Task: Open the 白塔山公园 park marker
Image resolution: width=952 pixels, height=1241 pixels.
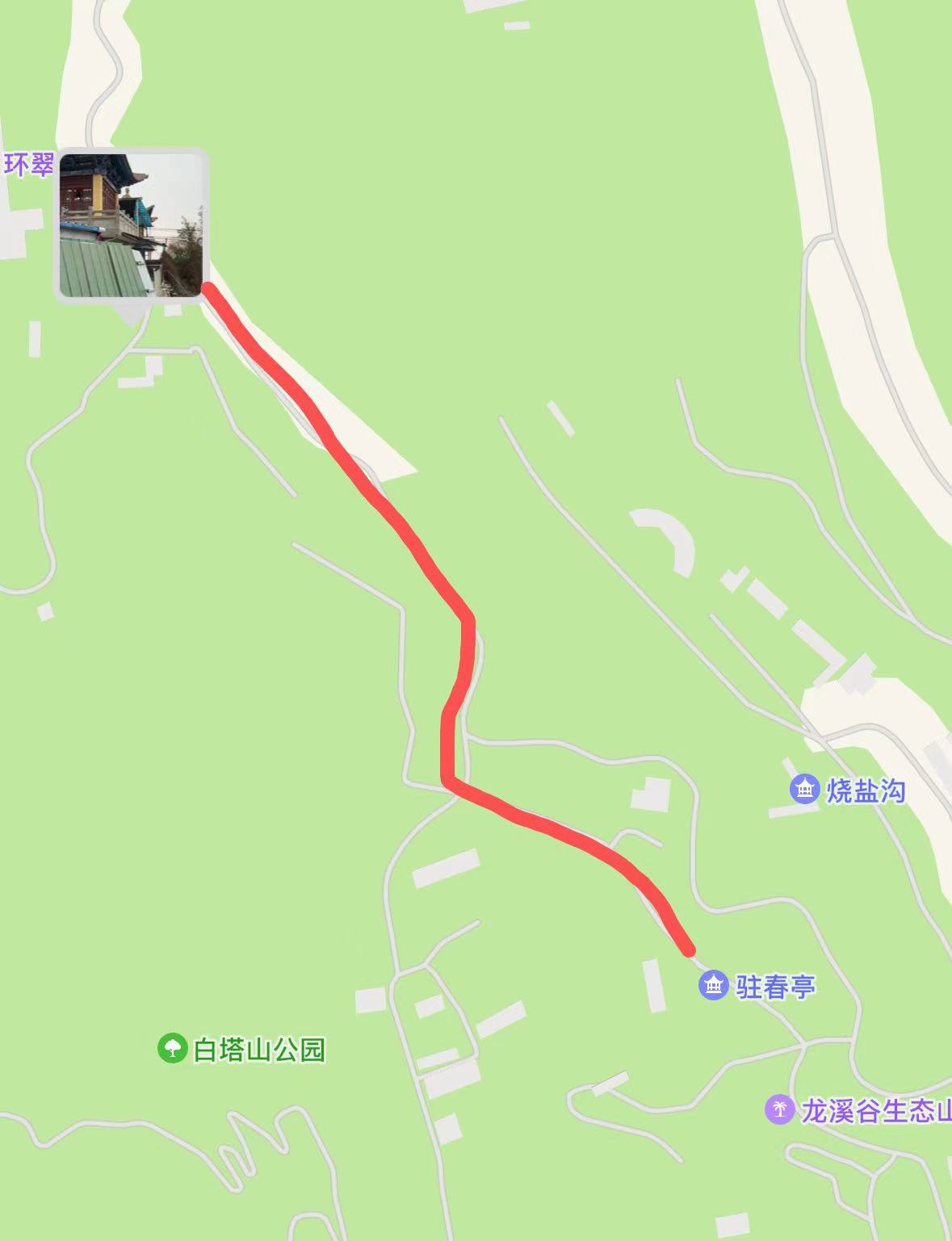Action: point(172,1049)
